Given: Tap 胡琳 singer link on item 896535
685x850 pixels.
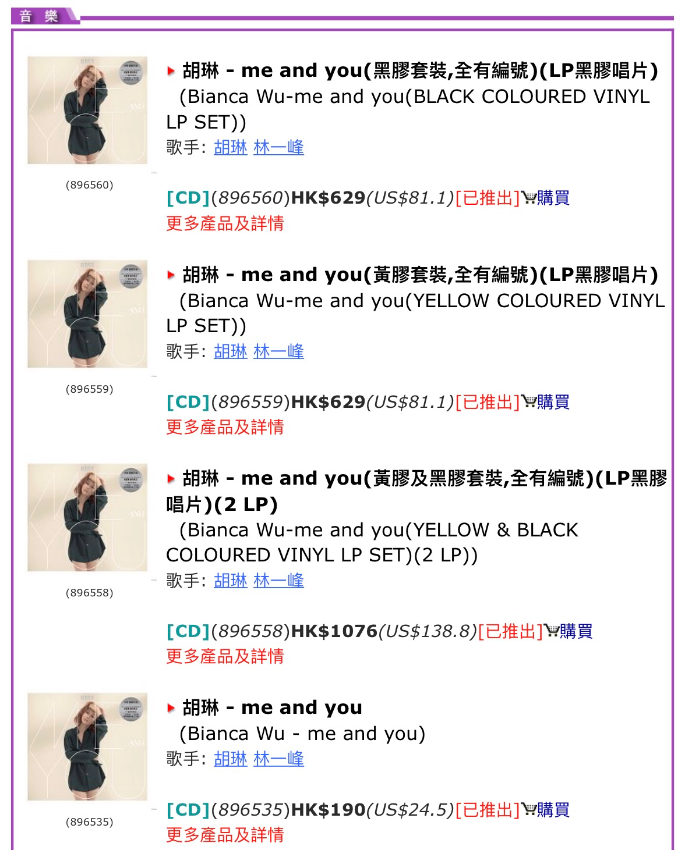Looking at the screenshot, I should tap(230, 759).
